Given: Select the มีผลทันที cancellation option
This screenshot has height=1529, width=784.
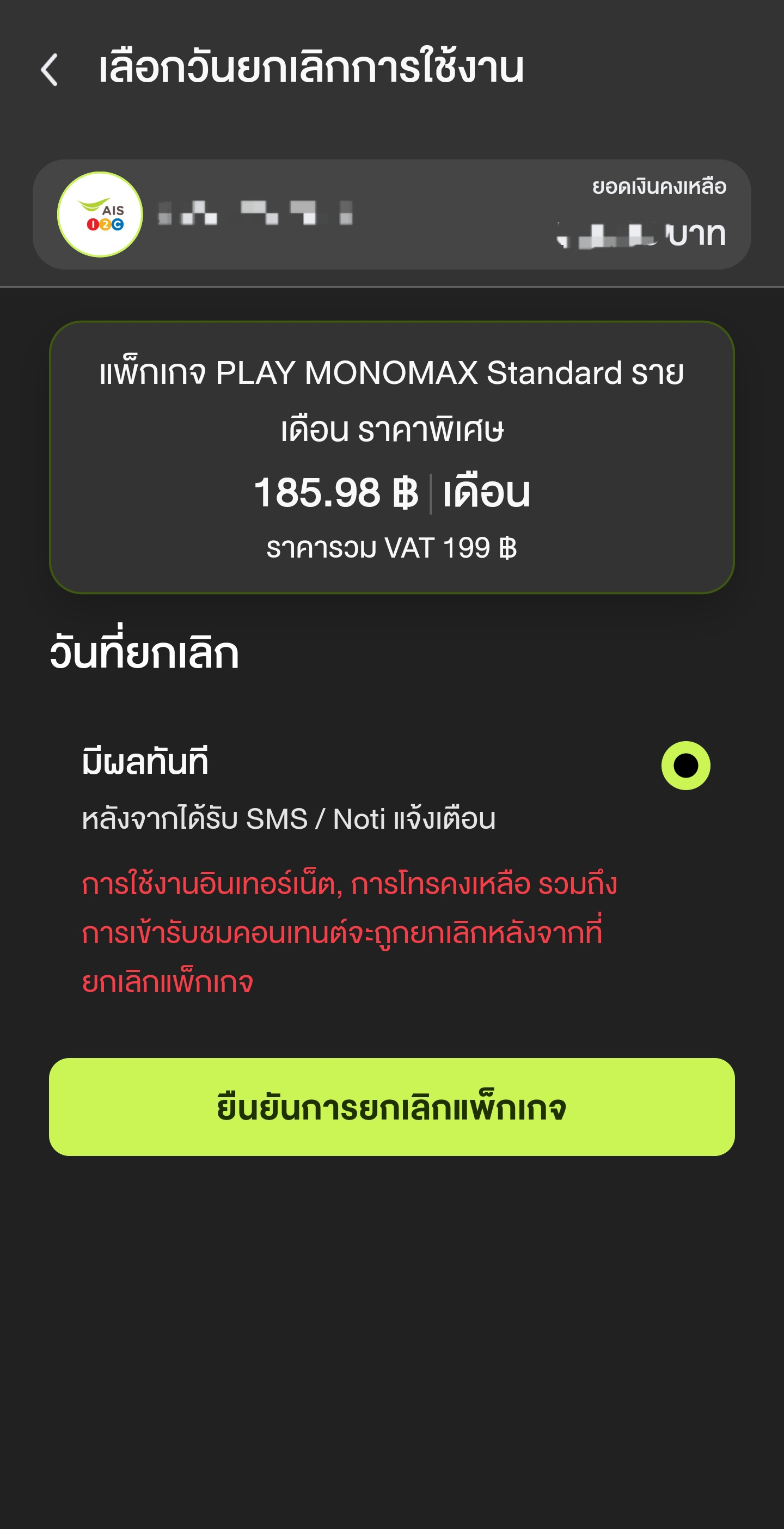Looking at the screenshot, I should (685, 765).
